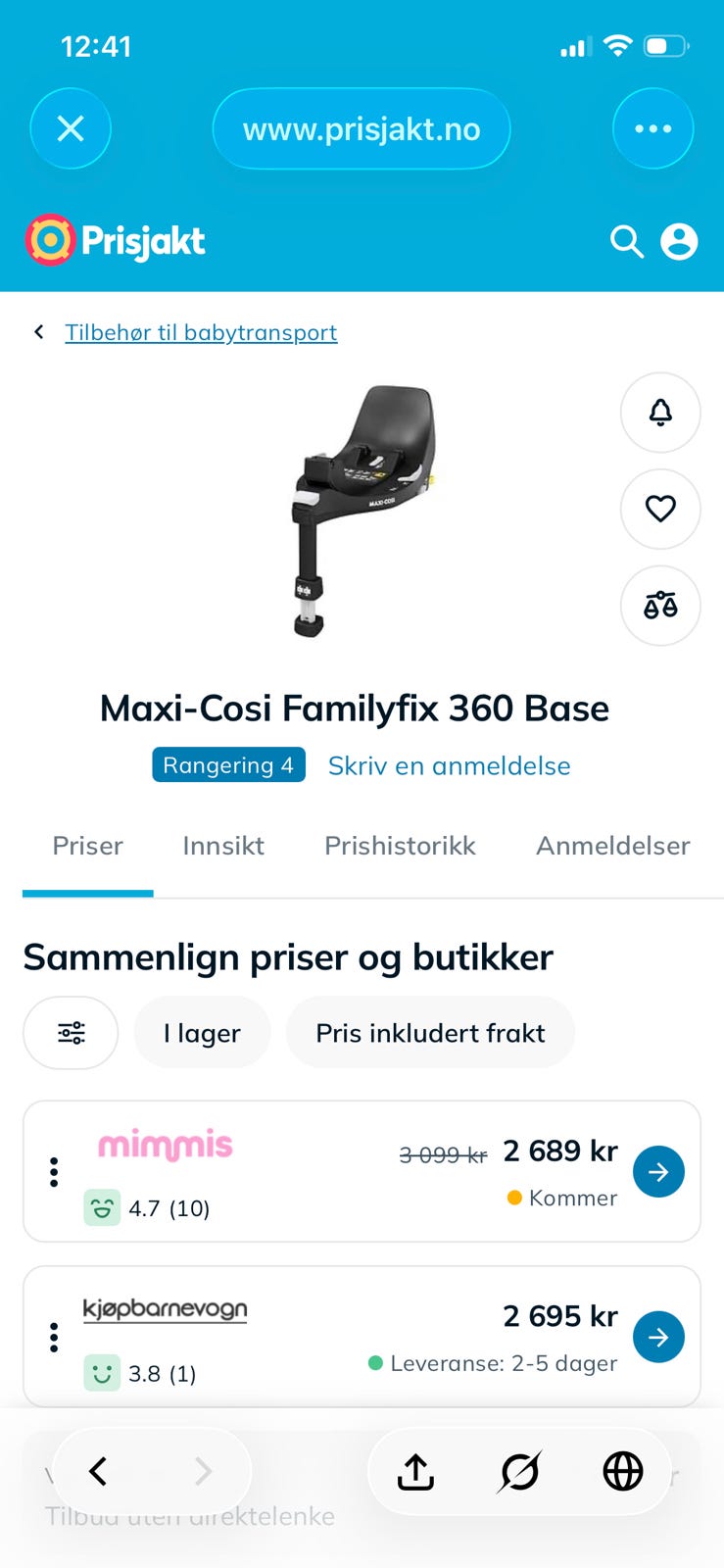Image resolution: width=724 pixels, height=1568 pixels.
Task: Switch to the Anmeldelser tab
Action: (613, 846)
